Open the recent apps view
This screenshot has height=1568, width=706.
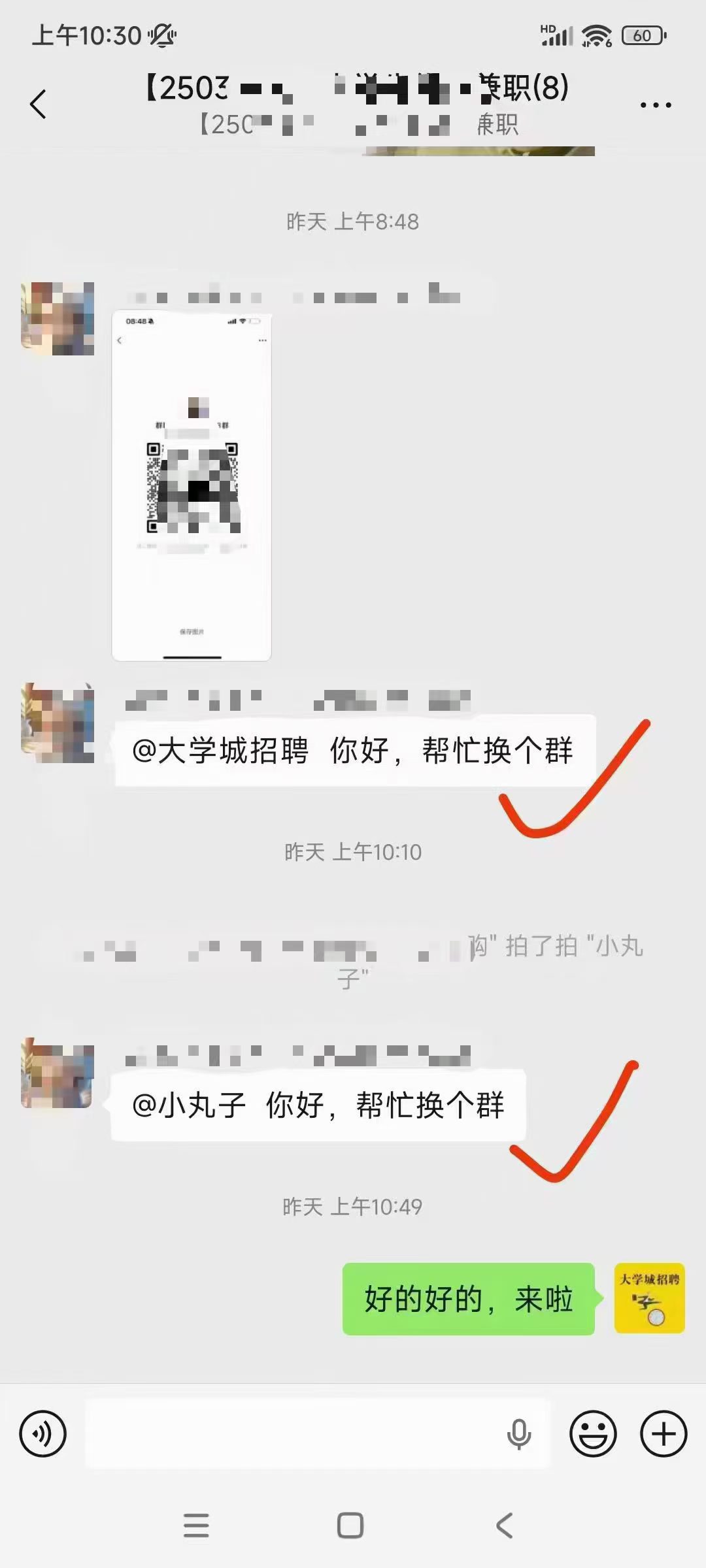(196, 1526)
